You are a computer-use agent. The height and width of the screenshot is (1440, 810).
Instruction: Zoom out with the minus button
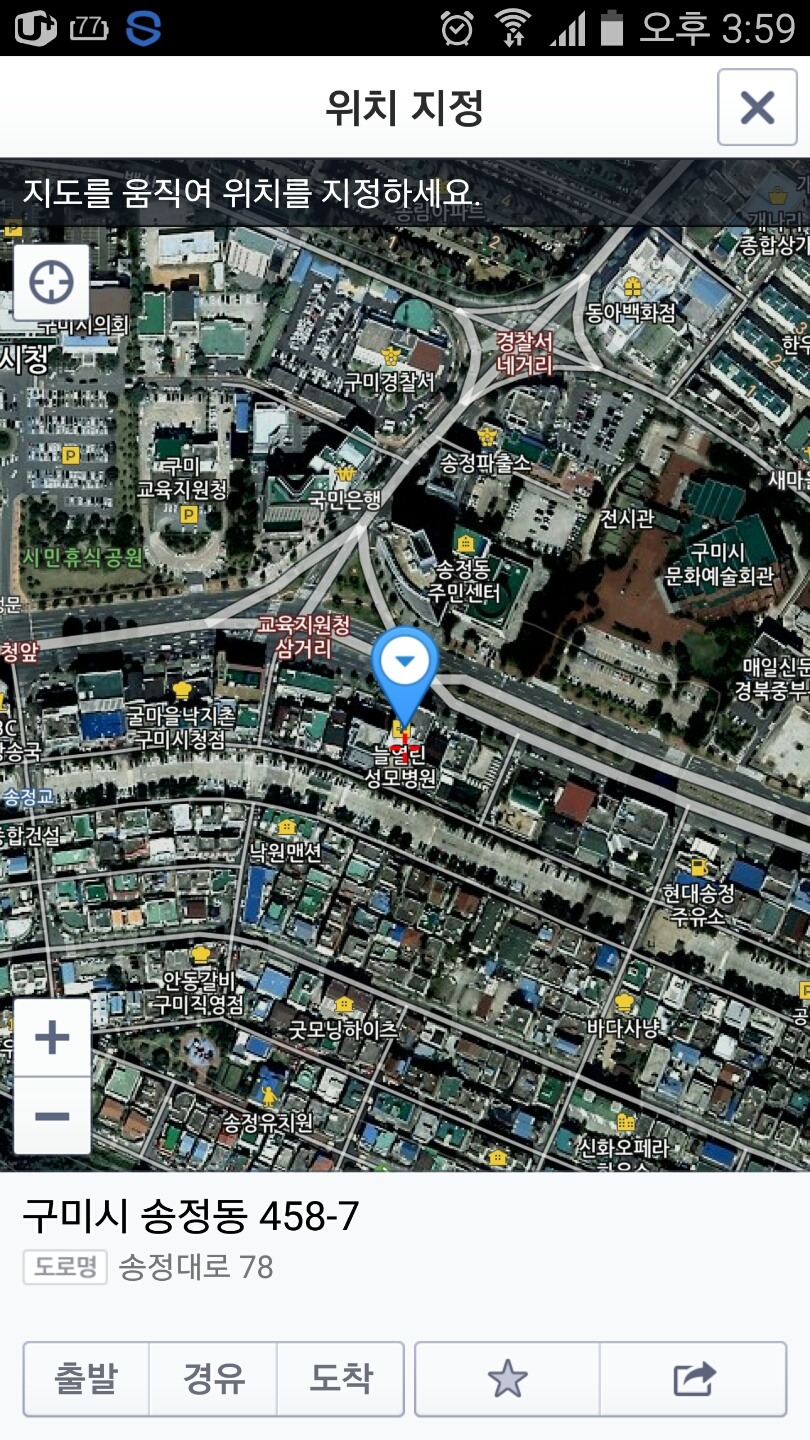52,1116
